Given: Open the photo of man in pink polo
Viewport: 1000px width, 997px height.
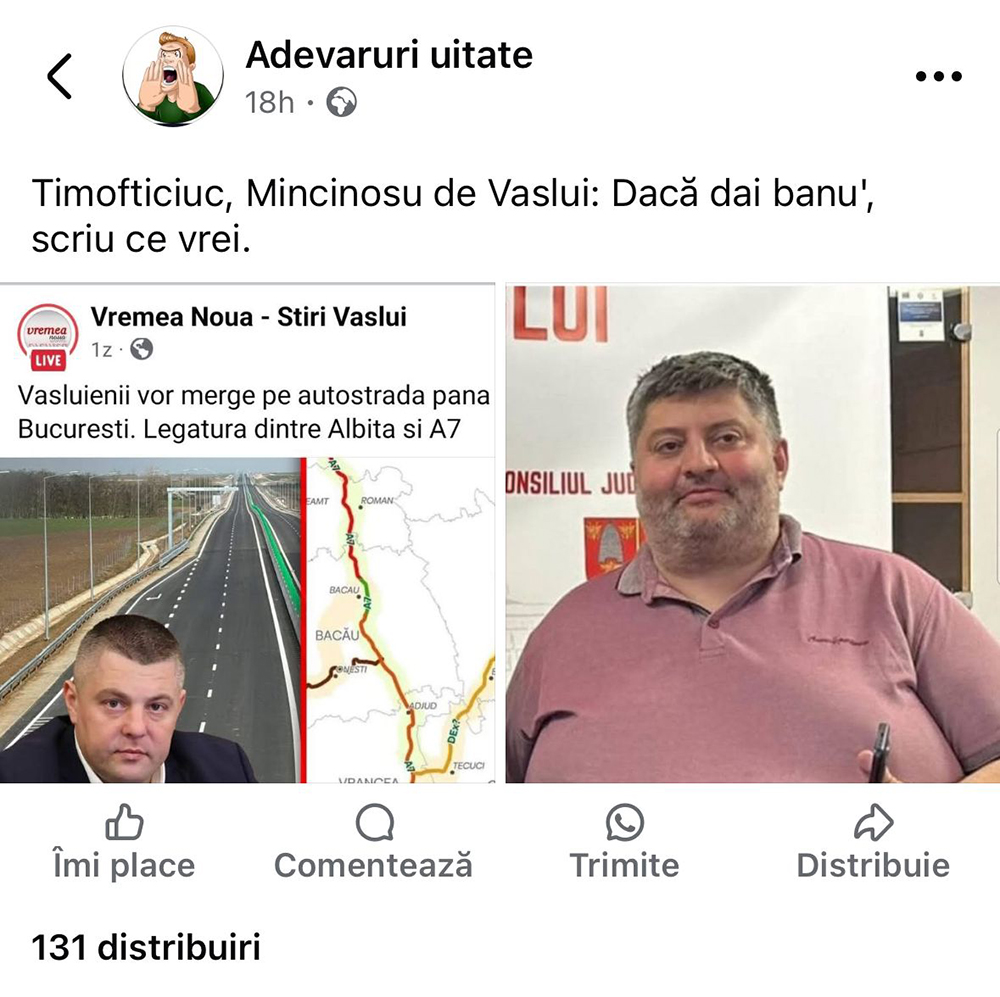Looking at the screenshot, I should point(752,533).
